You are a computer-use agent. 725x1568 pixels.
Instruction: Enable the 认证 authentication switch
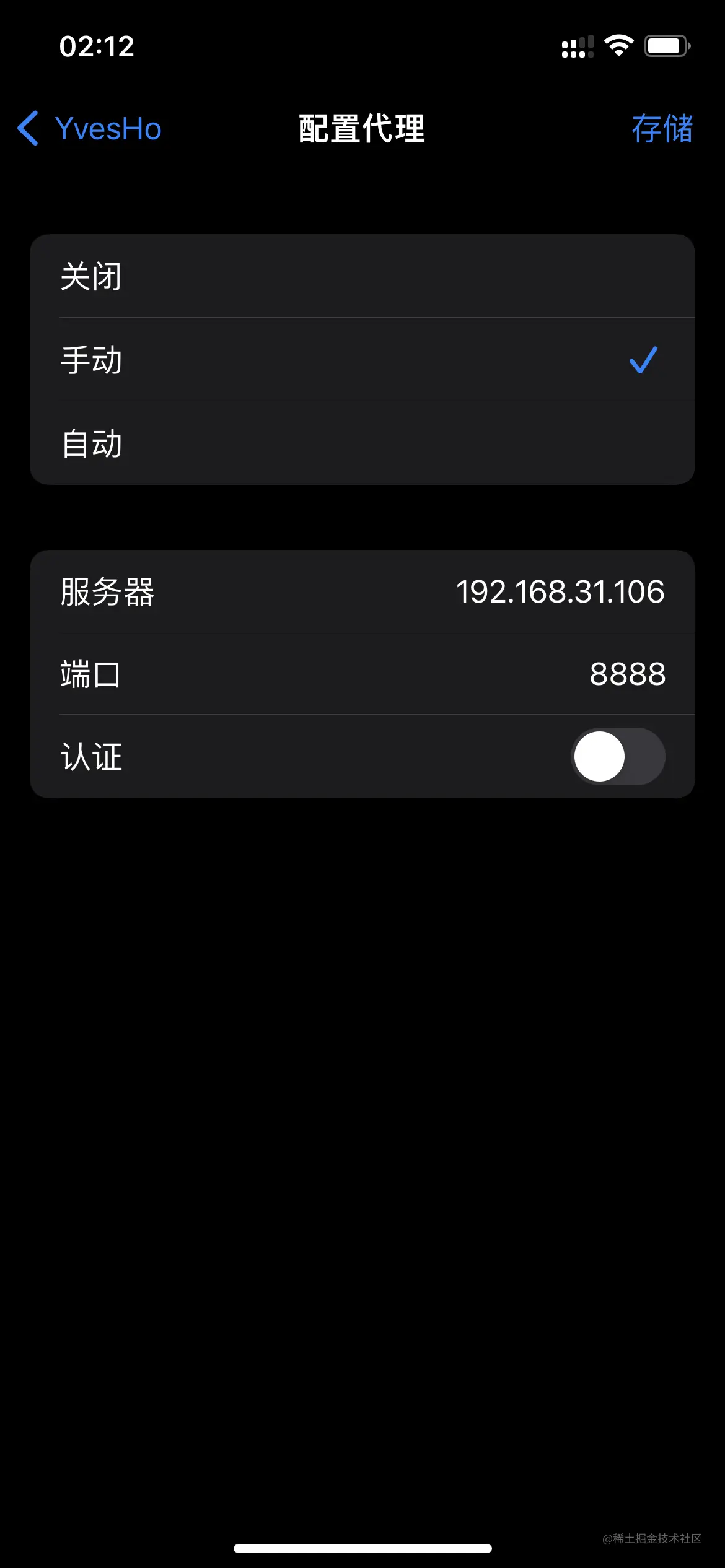[617, 756]
